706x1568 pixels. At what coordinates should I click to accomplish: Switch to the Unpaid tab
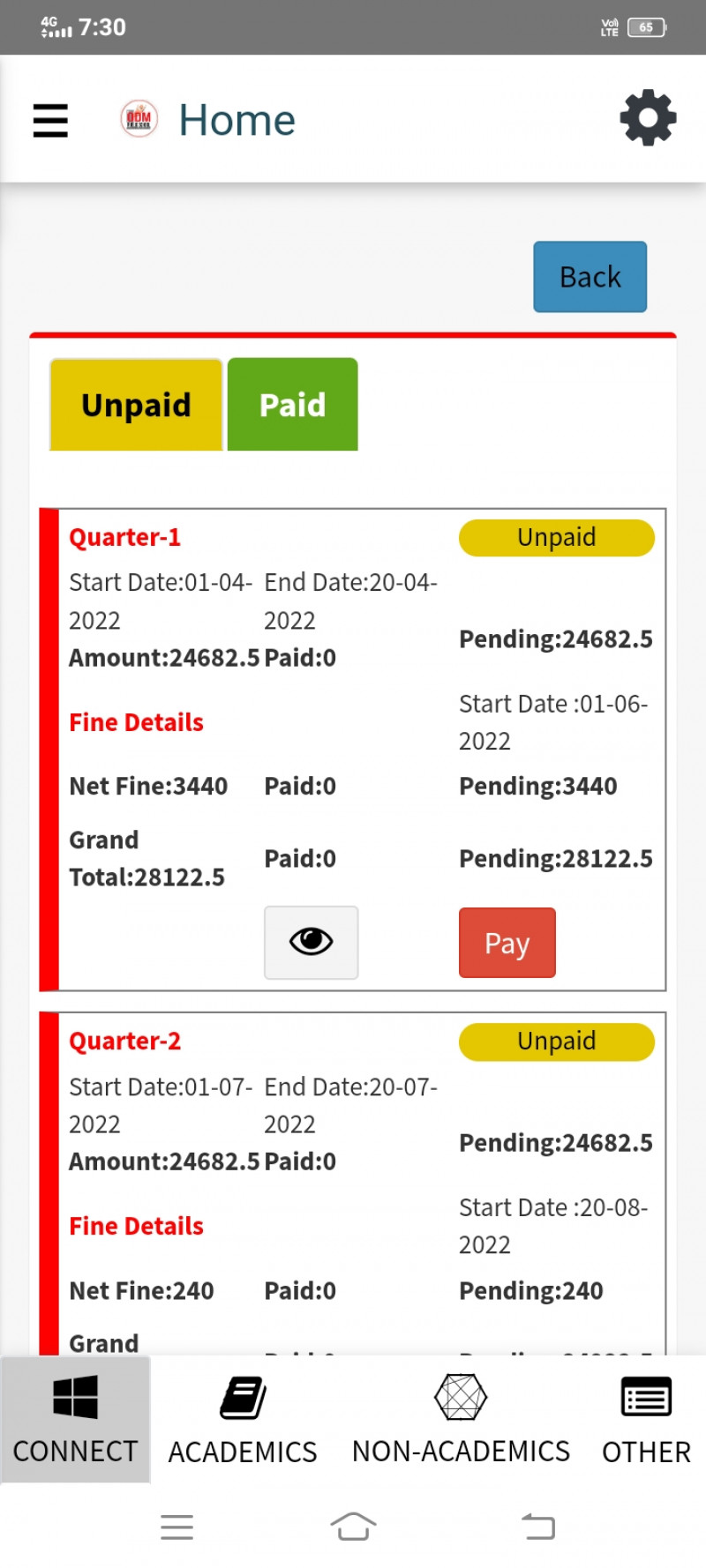click(x=136, y=405)
